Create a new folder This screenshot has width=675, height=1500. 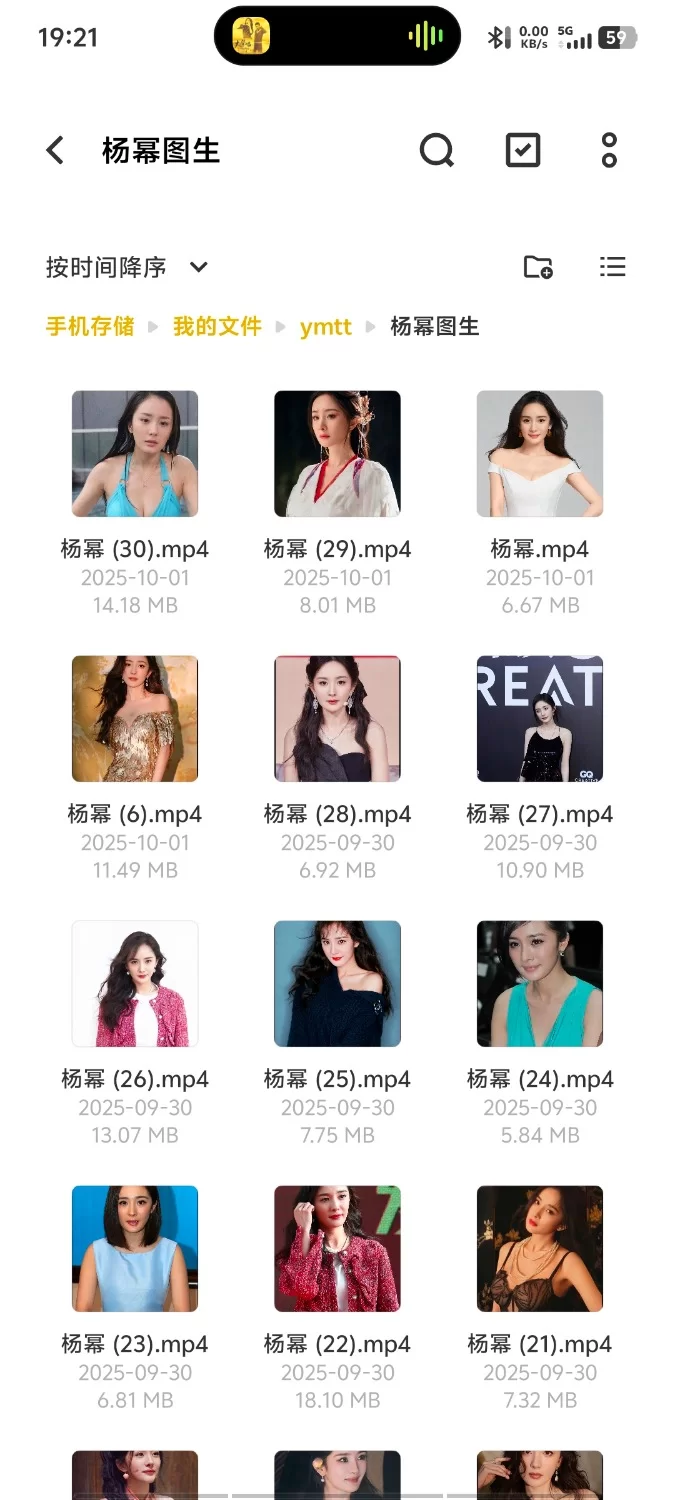[x=538, y=267]
